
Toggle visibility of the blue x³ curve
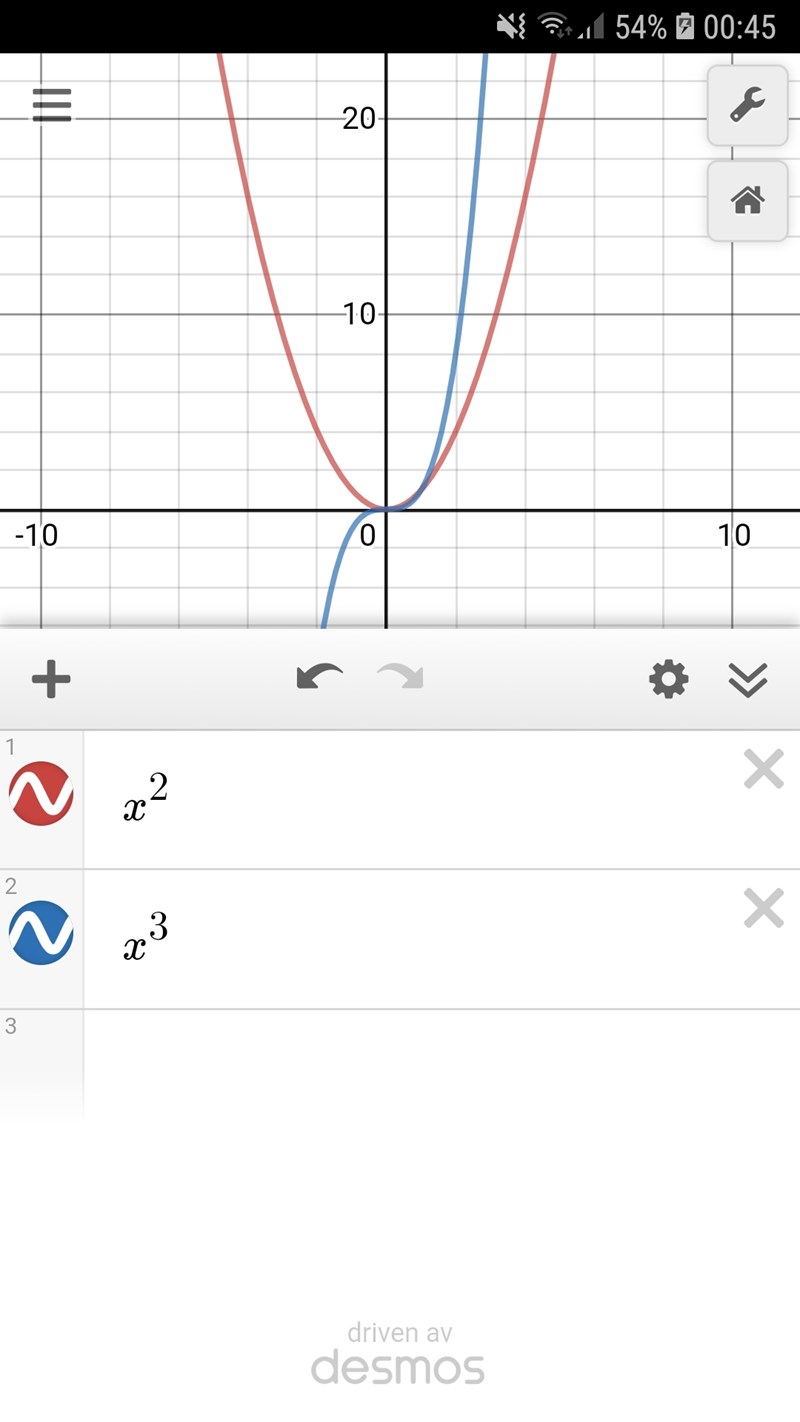click(x=41, y=933)
